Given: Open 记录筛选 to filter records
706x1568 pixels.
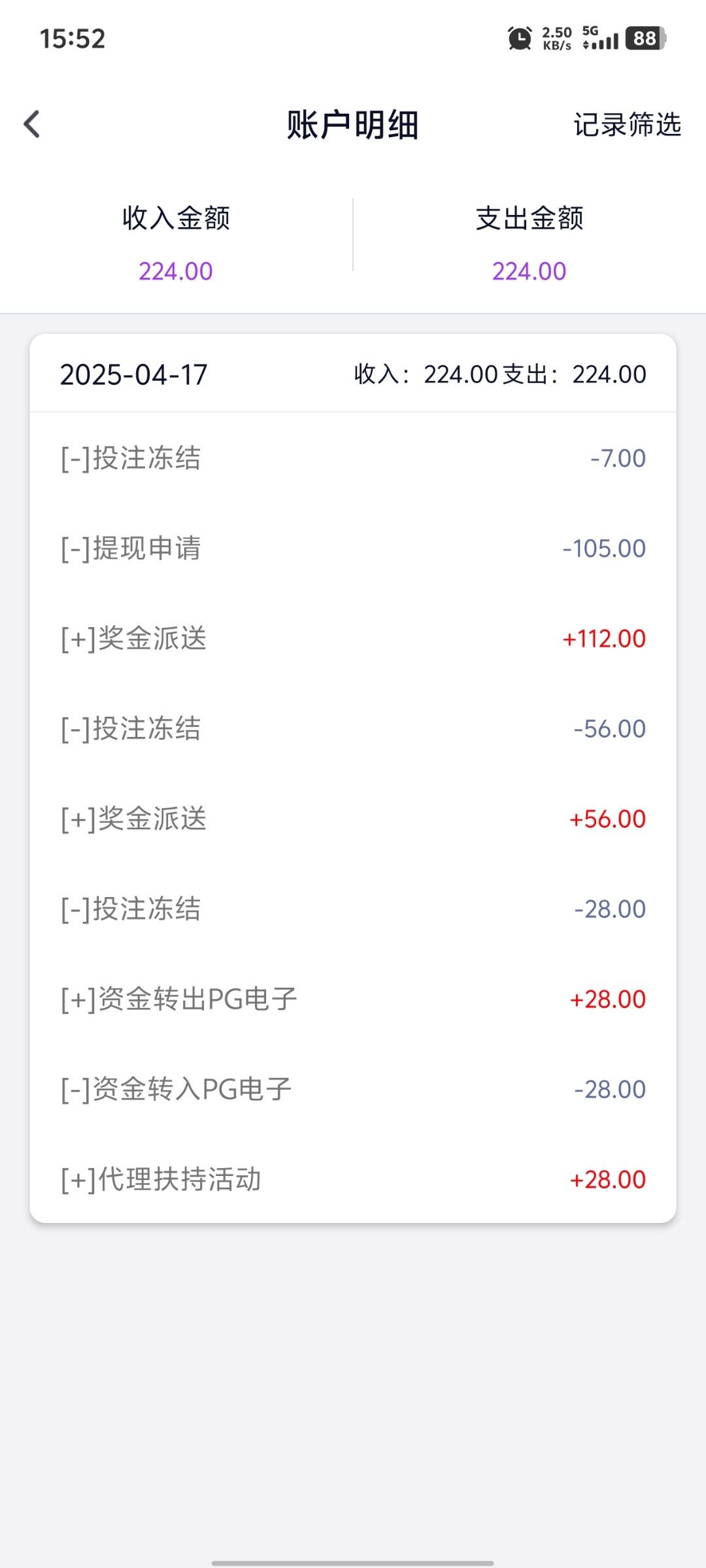Looking at the screenshot, I should pos(627,125).
